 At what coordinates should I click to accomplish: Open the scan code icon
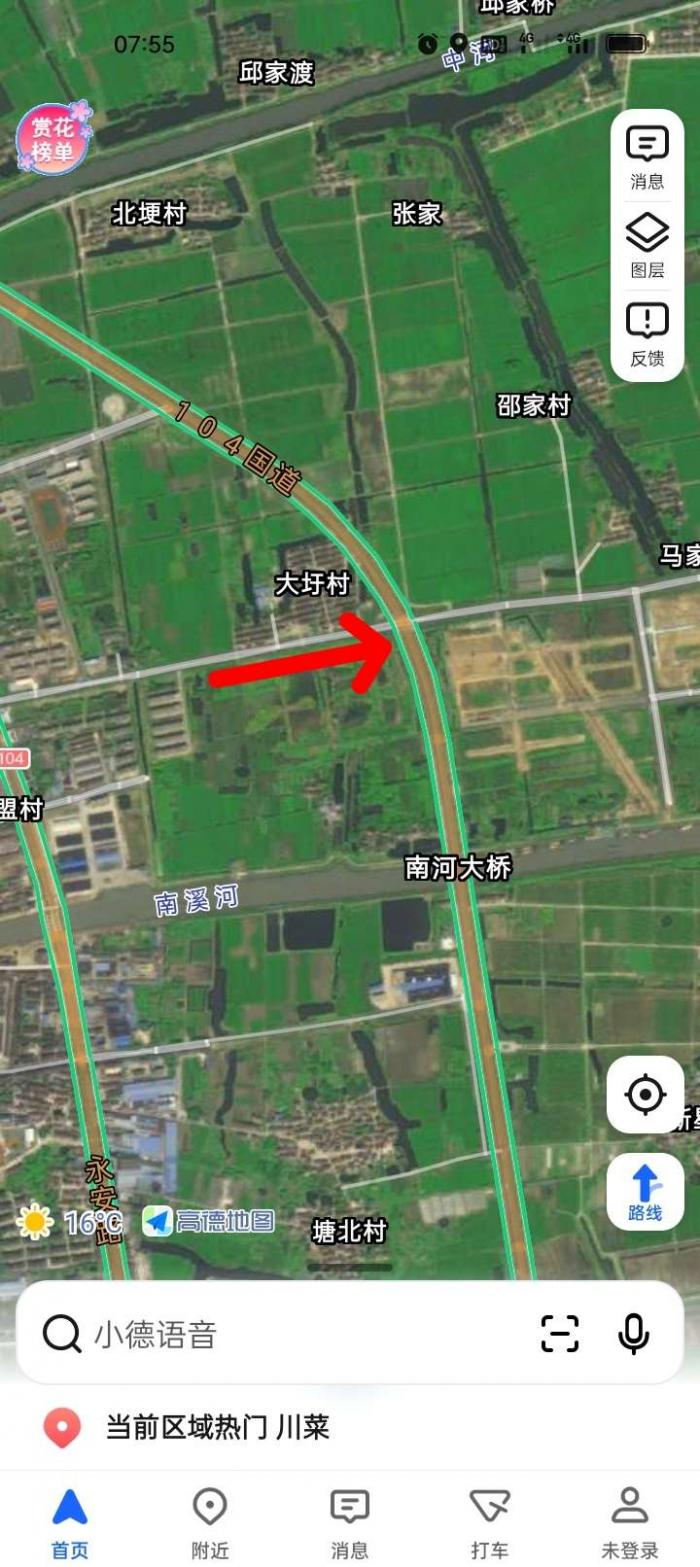click(560, 1334)
